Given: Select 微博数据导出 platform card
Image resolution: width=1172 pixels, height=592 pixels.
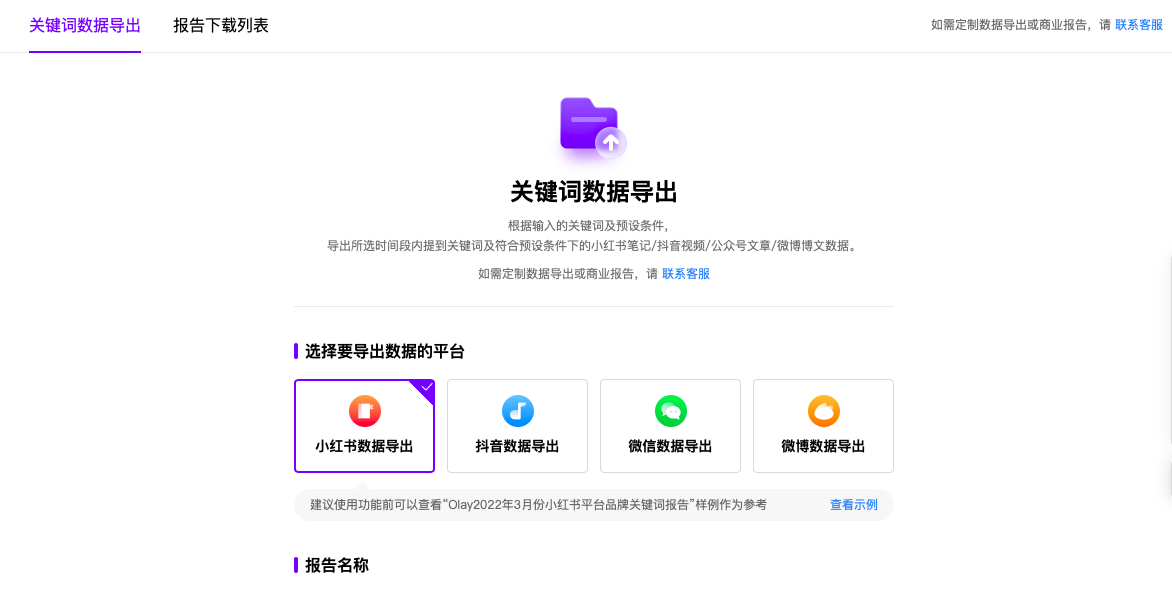Looking at the screenshot, I should pos(823,426).
